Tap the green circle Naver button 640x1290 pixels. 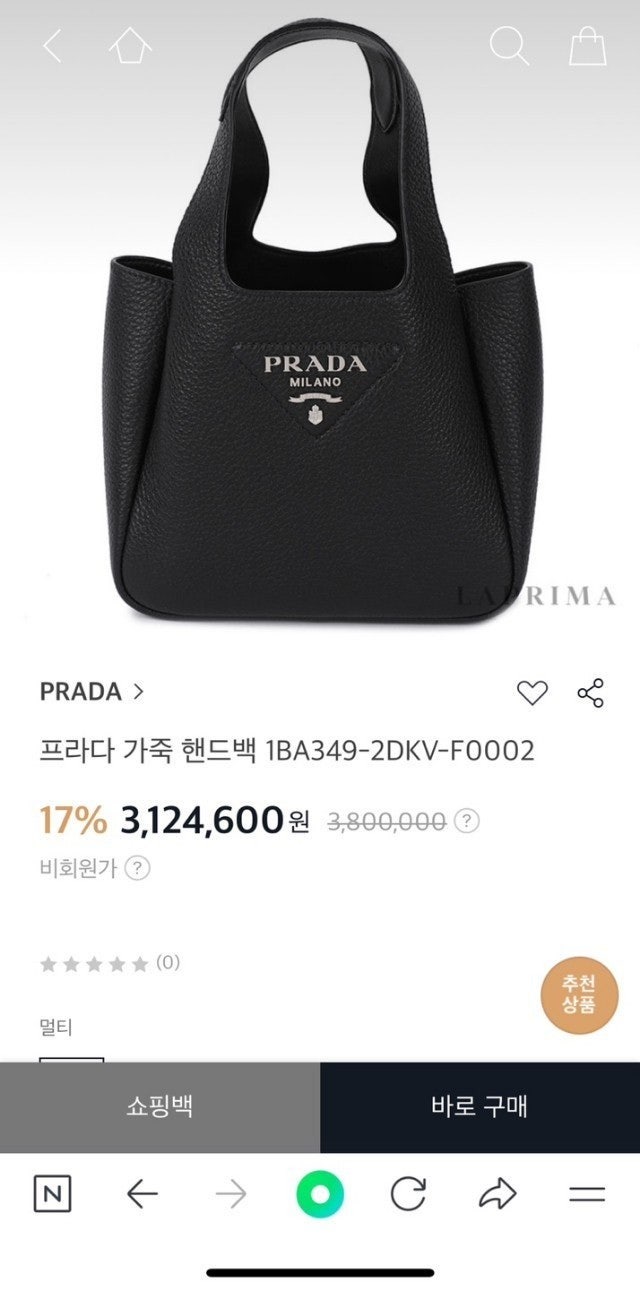point(320,1194)
